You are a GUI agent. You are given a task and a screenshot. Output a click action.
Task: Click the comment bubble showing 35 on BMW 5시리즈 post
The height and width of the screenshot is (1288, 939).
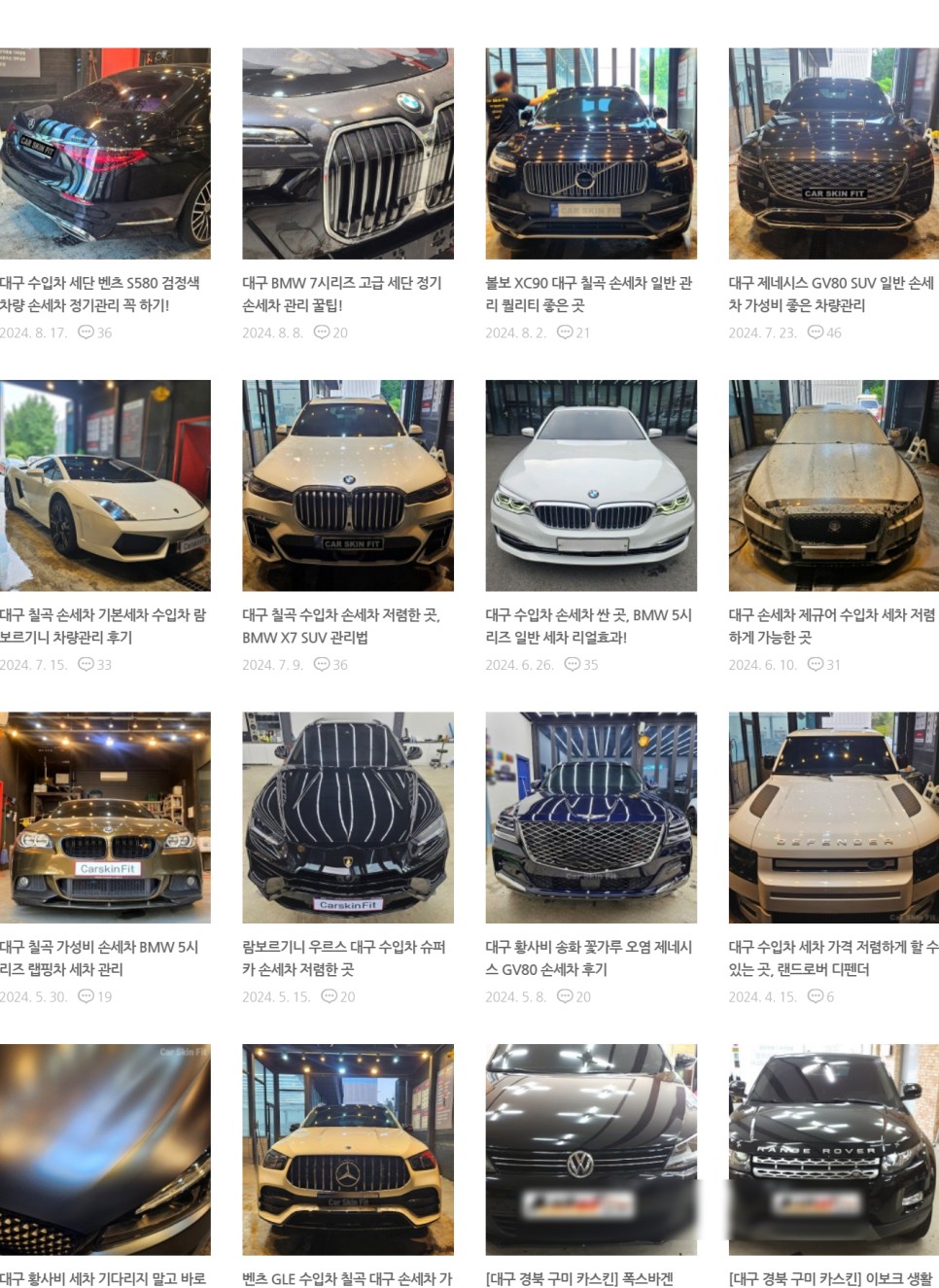[572, 665]
